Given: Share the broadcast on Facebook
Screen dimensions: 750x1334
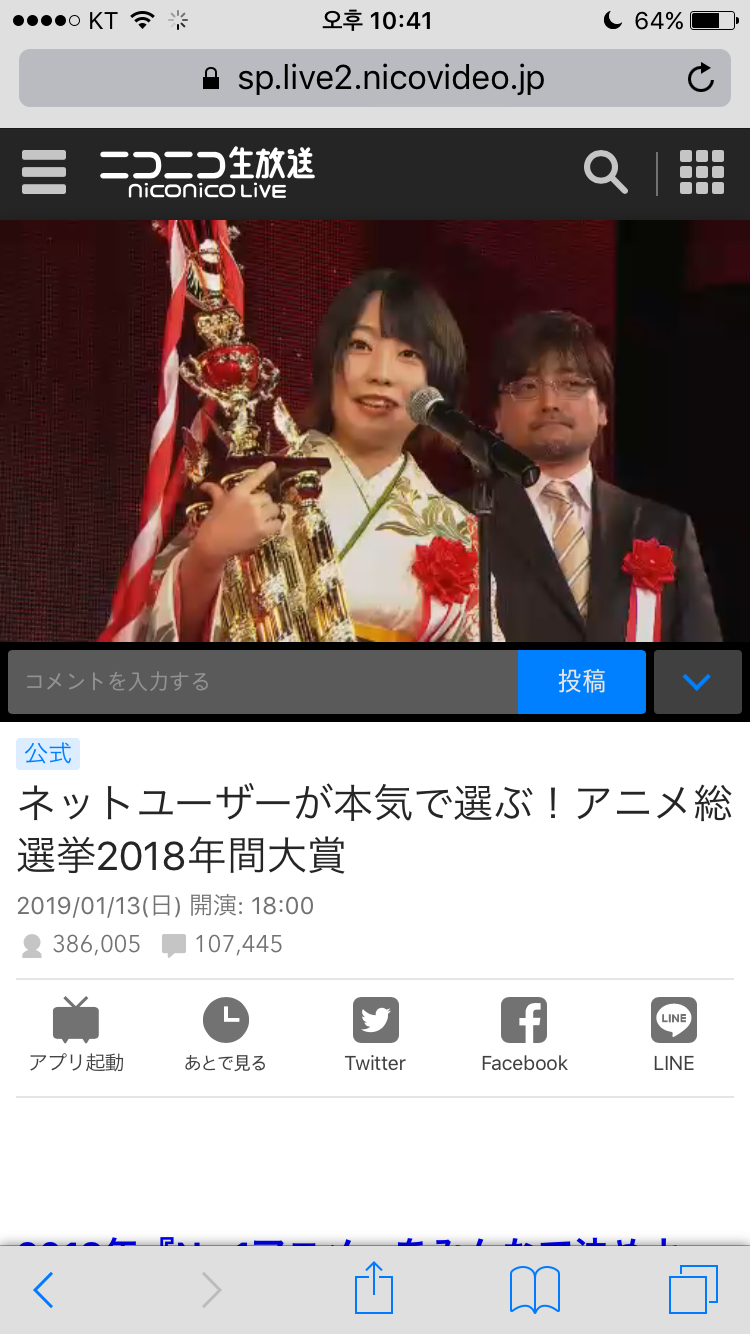Looking at the screenshot, I should tap(524, 1035).
